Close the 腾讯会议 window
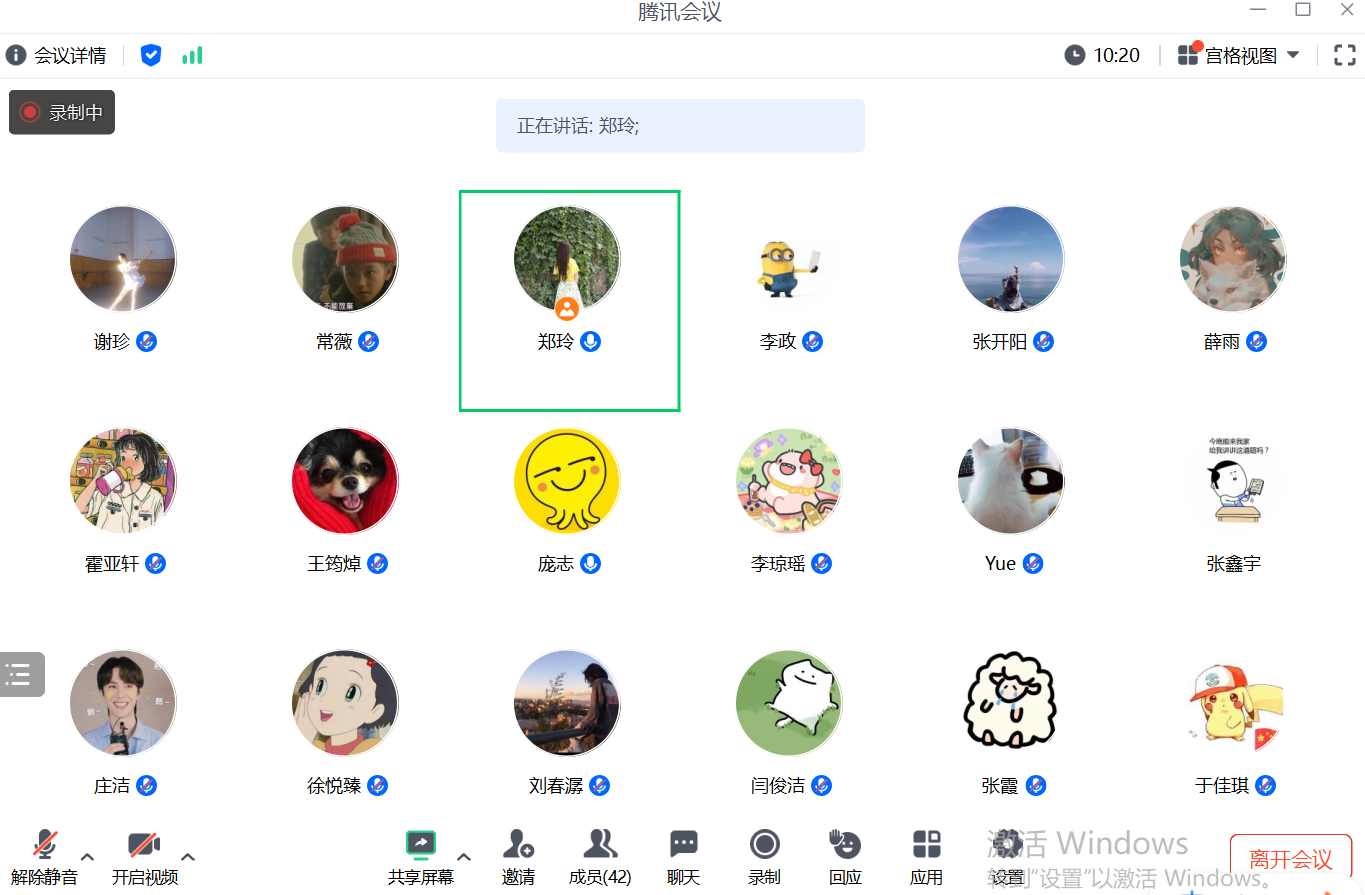The width and height of the screenshot is (1365, 895). (1346, 10)
